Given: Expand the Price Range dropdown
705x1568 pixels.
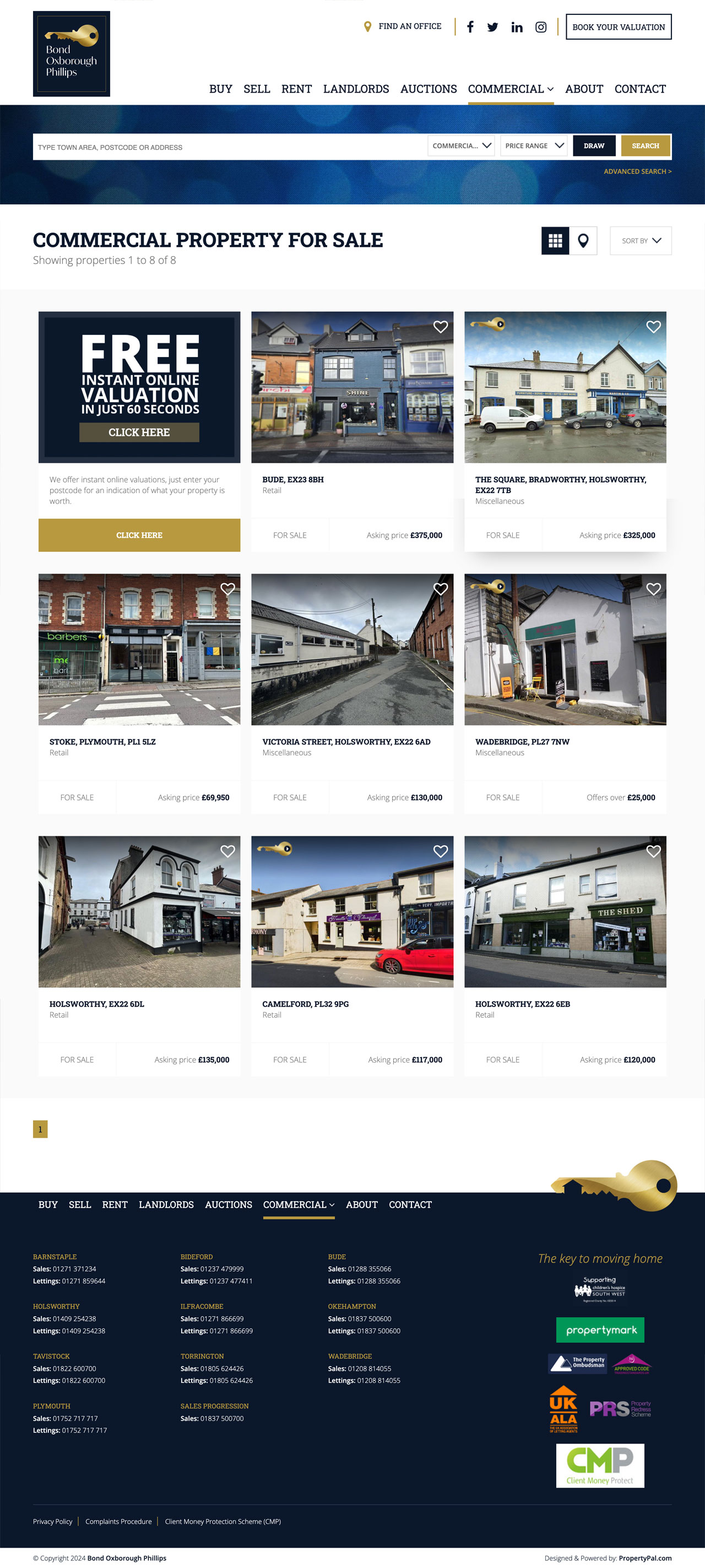Looking at the screenshot, I should tap(534, 146).
